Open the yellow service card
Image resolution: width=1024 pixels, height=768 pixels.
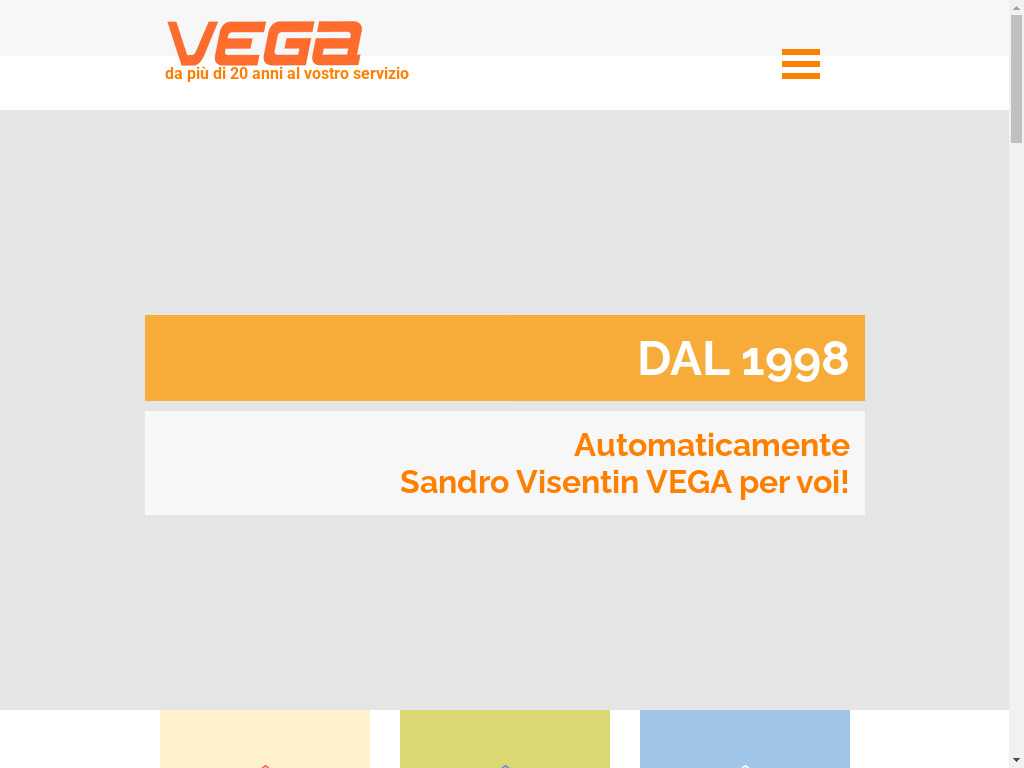[265, 739]
